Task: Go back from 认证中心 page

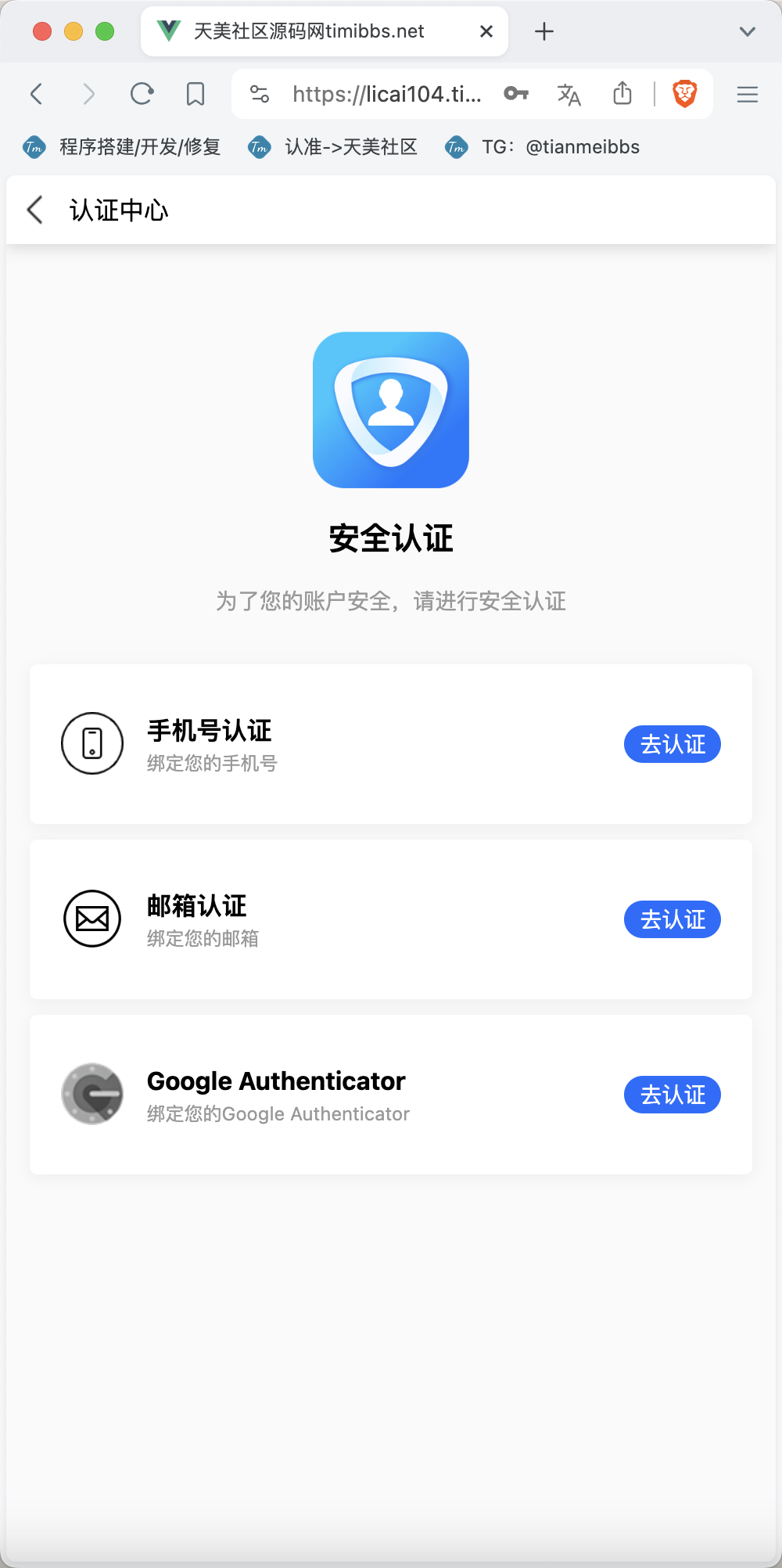Action: coord(35,210)
